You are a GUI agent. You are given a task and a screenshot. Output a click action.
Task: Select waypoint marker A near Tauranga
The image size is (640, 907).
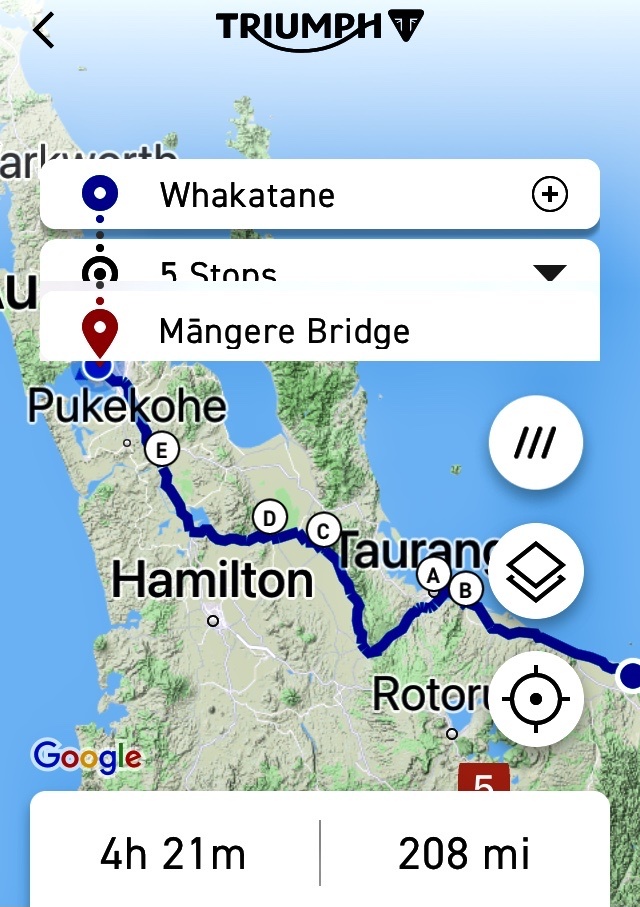(x=433, y=575)
